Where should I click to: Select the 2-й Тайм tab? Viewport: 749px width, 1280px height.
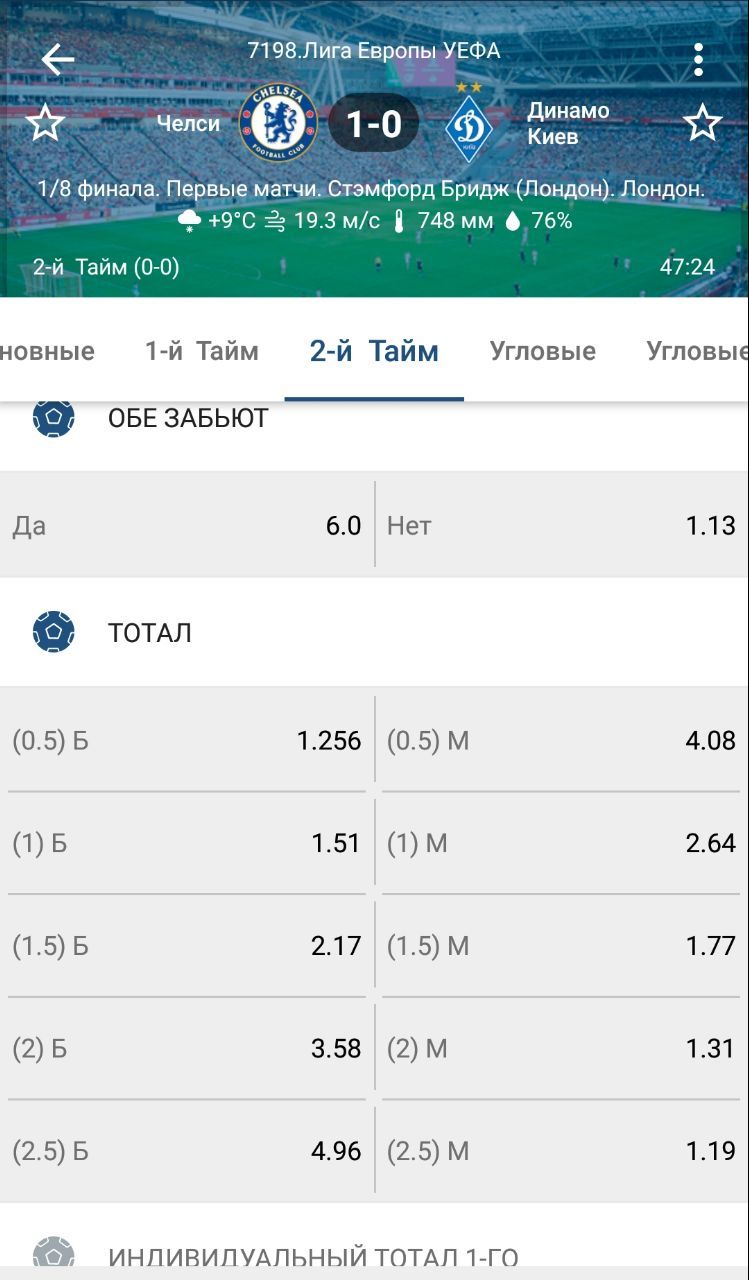[x=374, y=351]
